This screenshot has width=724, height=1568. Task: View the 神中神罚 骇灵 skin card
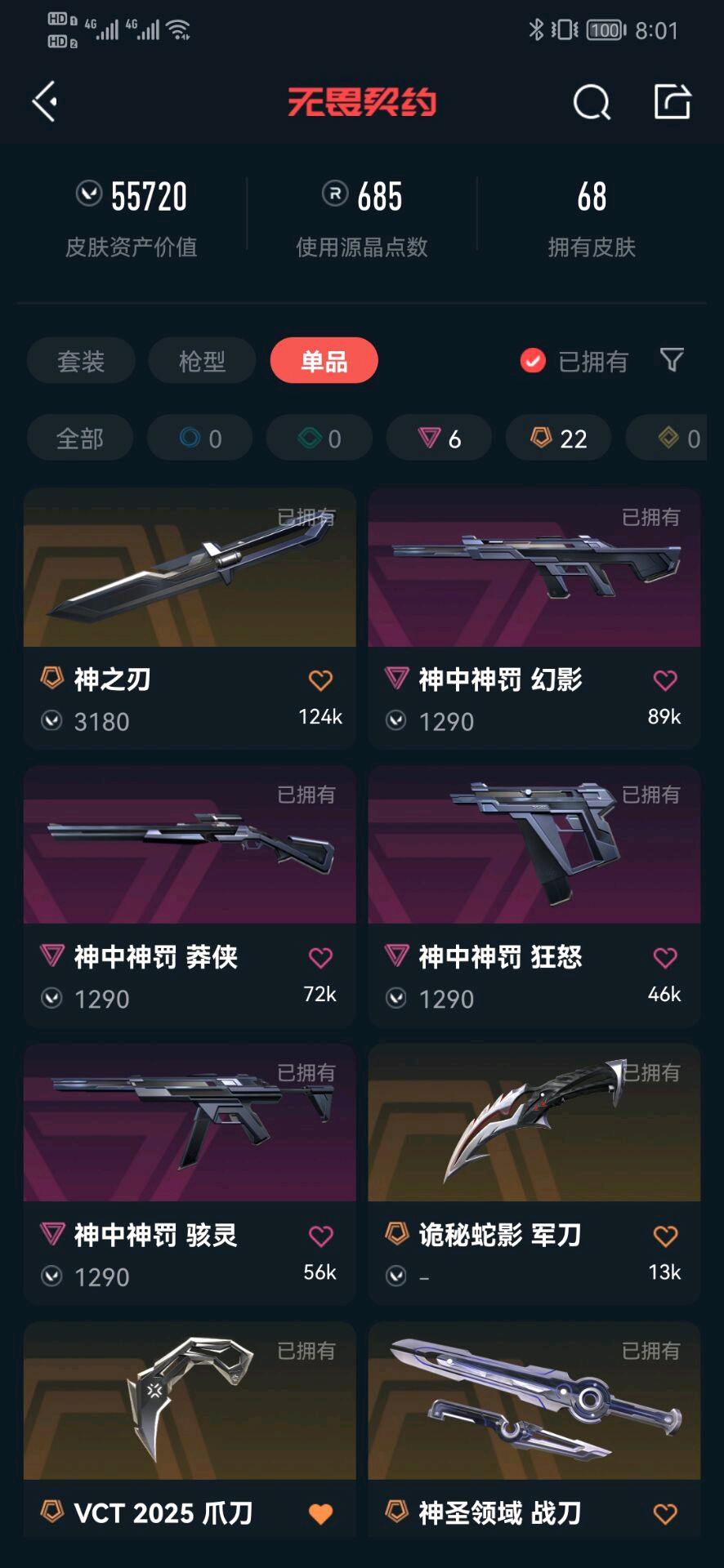click(190, 1174)
